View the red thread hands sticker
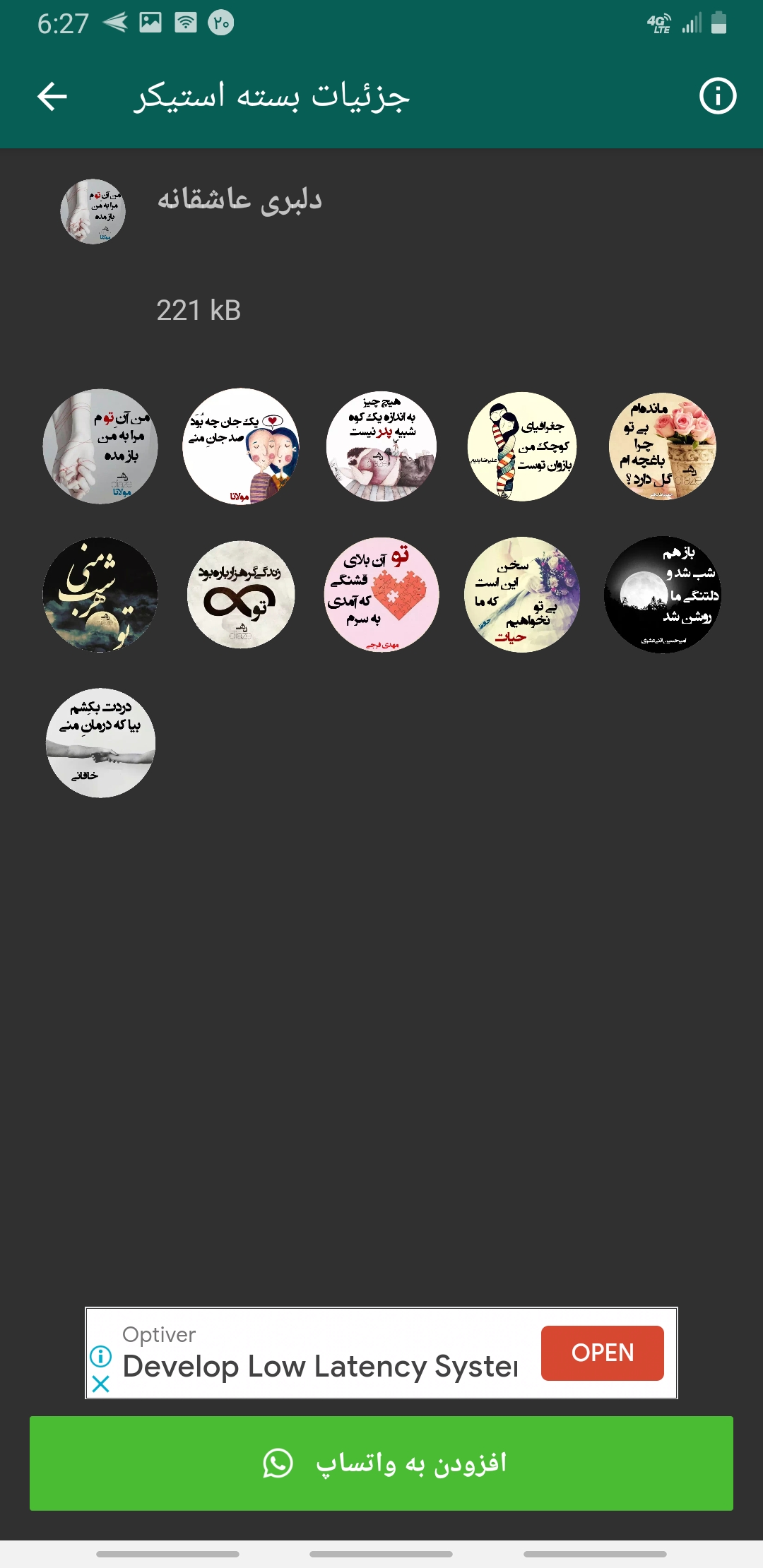763x1568 pixels. click(100, 446)
